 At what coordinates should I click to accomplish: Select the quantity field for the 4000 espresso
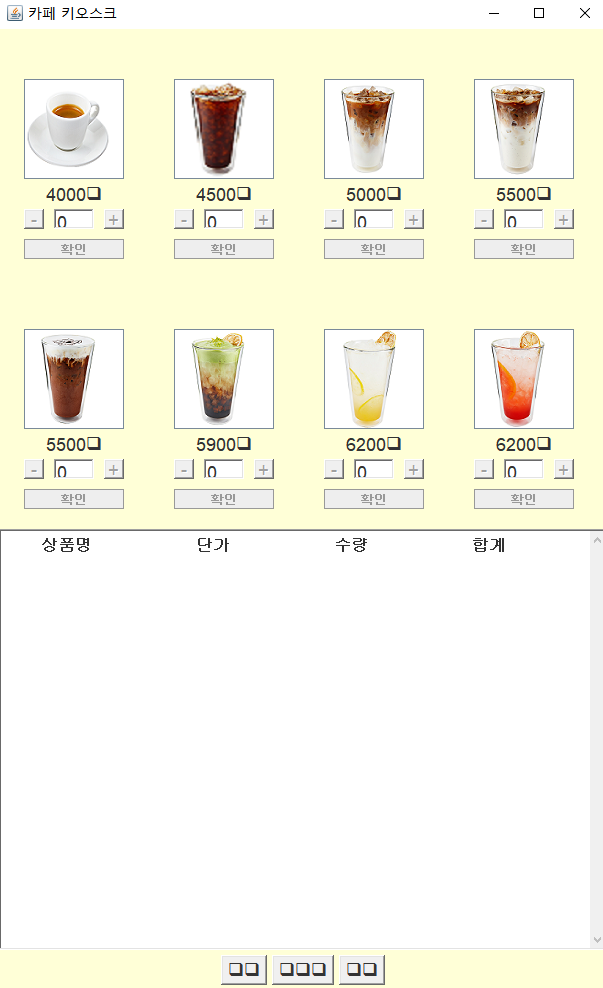coord(74,219)
